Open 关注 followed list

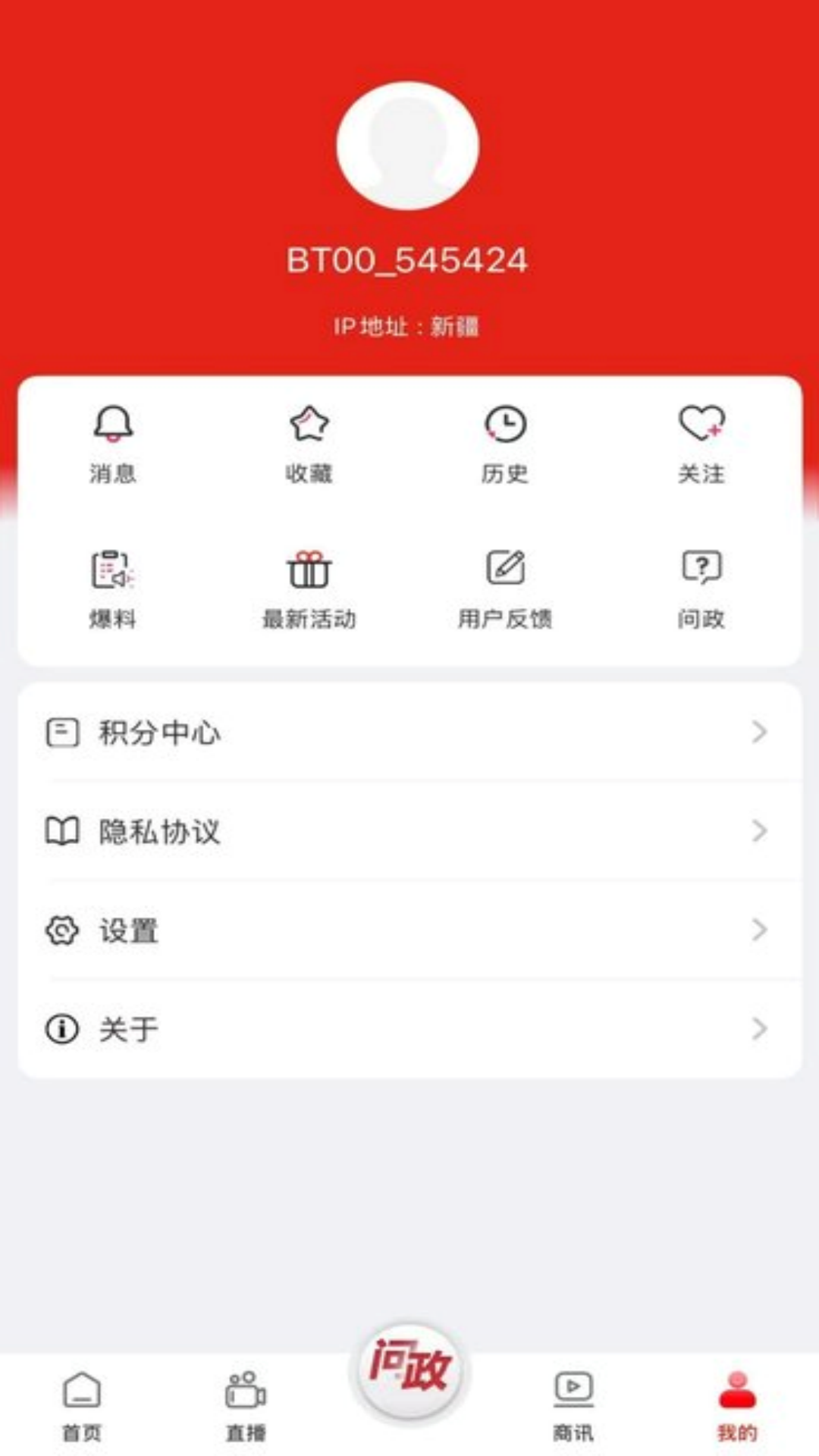coord(701,444)
